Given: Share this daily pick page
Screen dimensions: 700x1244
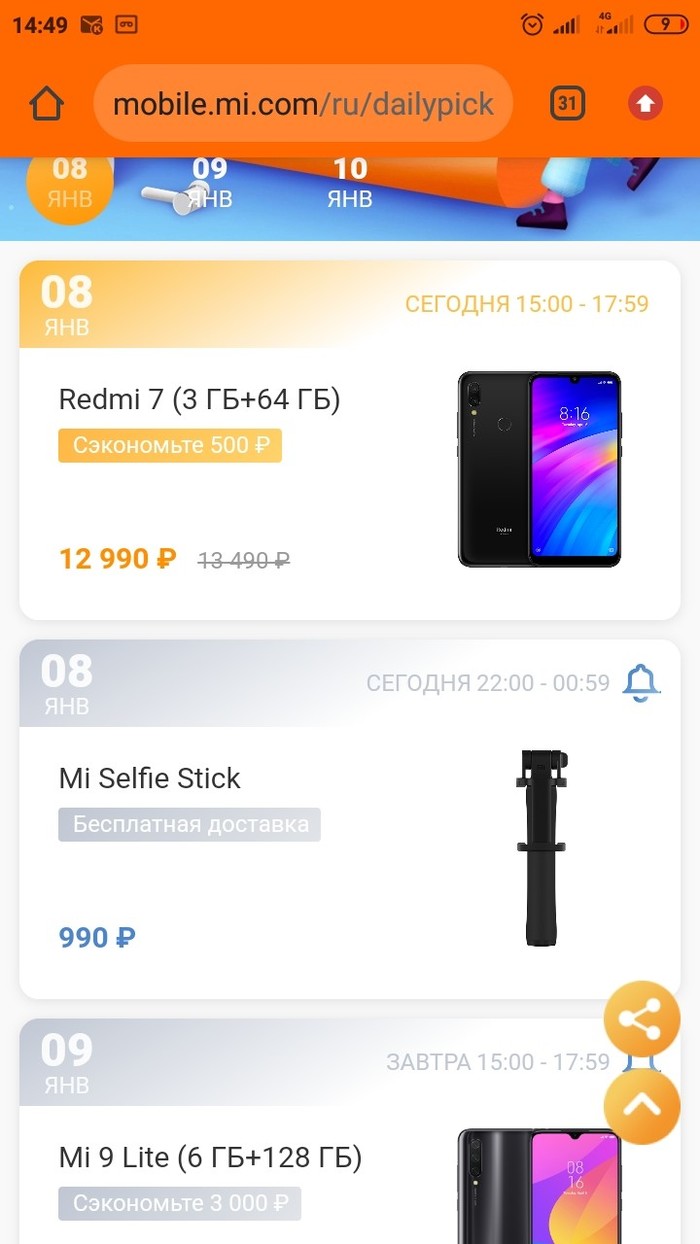Looking at the screenshot, I should point(641,1019).
